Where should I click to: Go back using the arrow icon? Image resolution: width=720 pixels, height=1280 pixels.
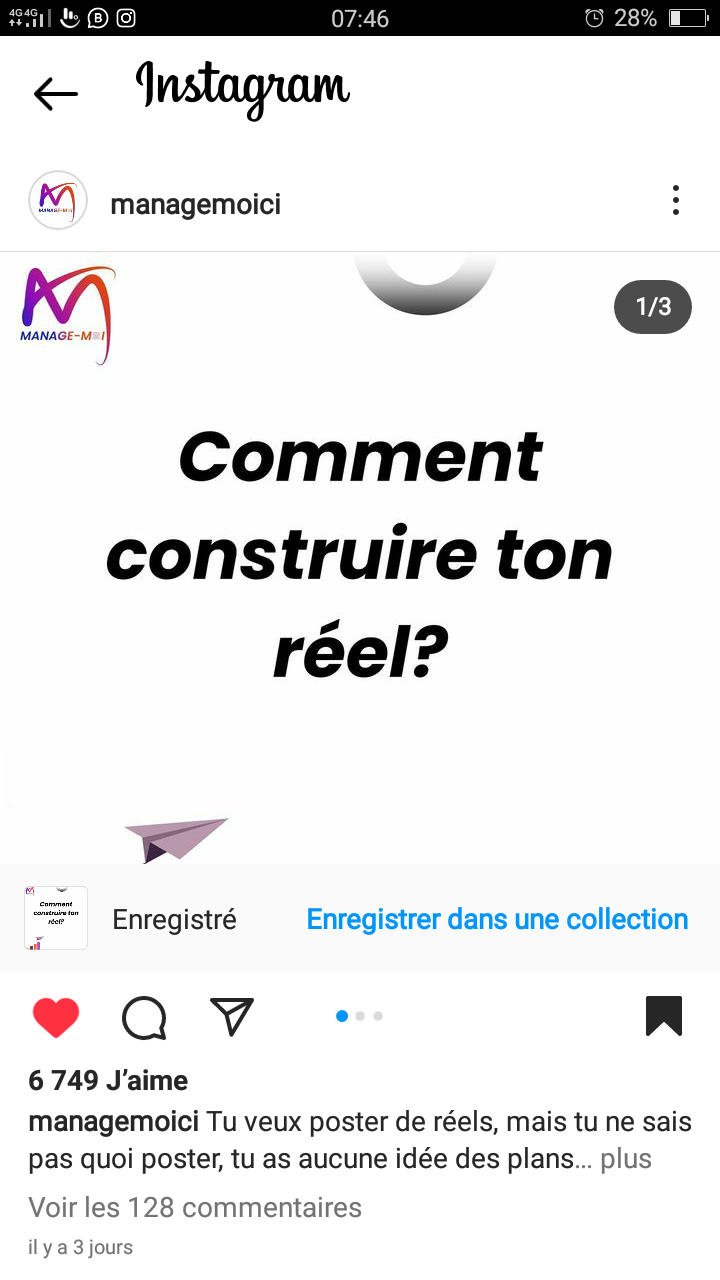pos(56,94)
